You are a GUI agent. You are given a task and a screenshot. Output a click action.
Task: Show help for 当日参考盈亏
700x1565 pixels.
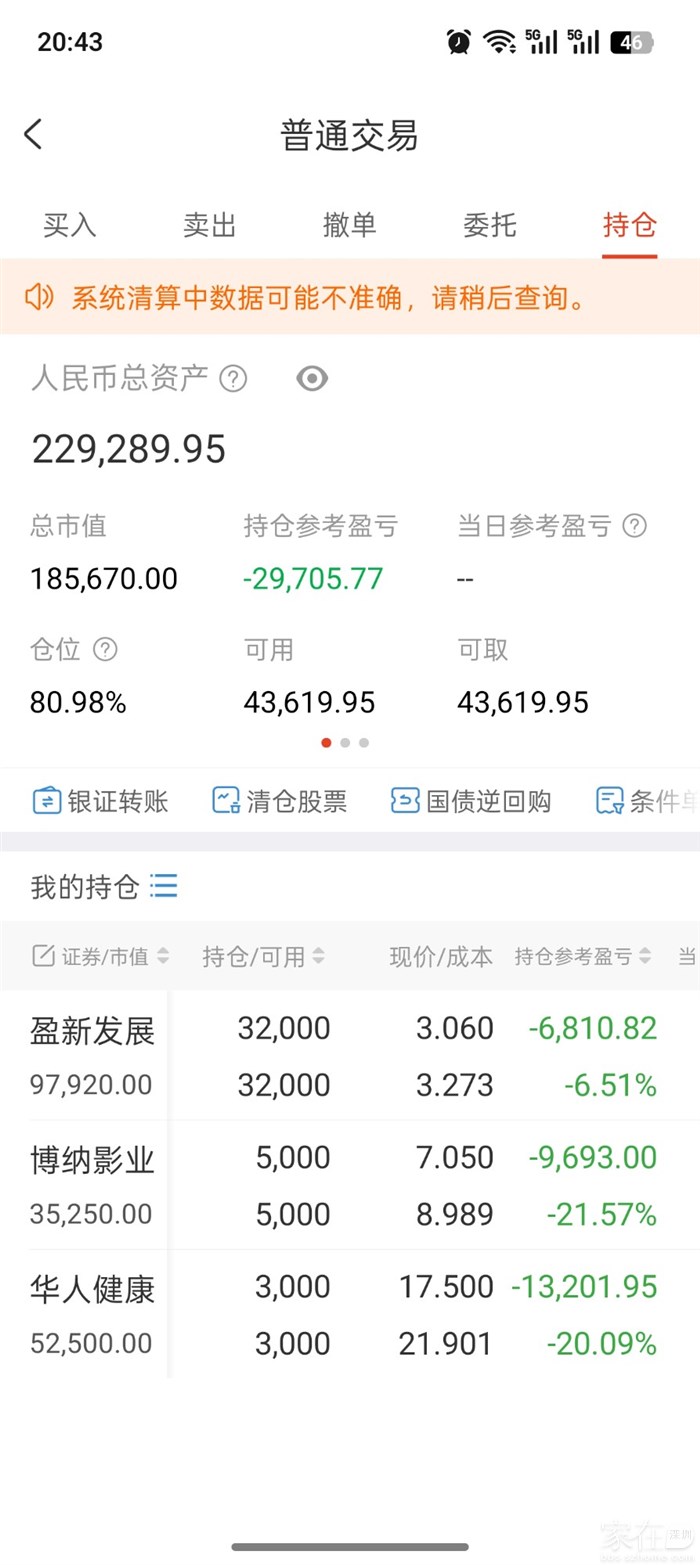634,526
